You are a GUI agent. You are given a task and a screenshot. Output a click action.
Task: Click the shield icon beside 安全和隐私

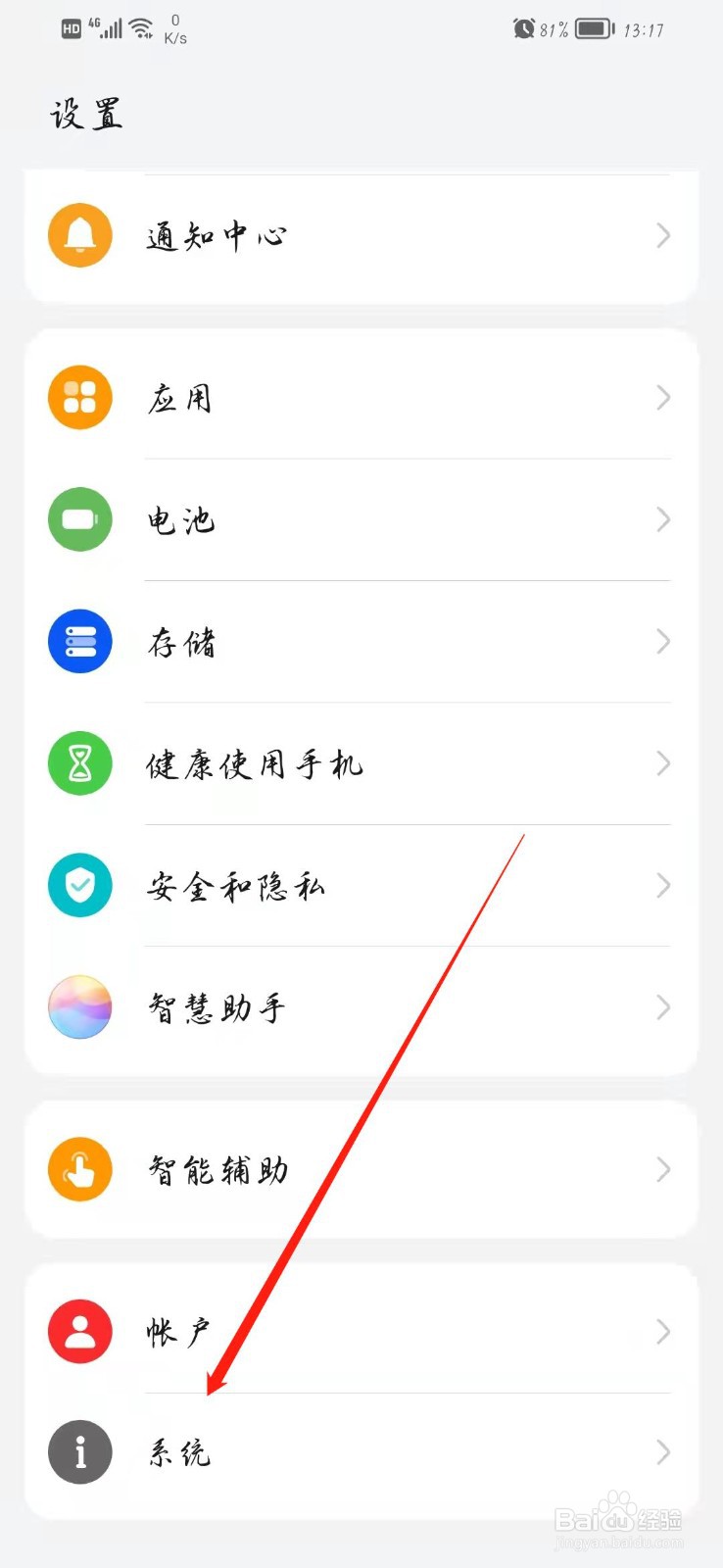point(79,886)
